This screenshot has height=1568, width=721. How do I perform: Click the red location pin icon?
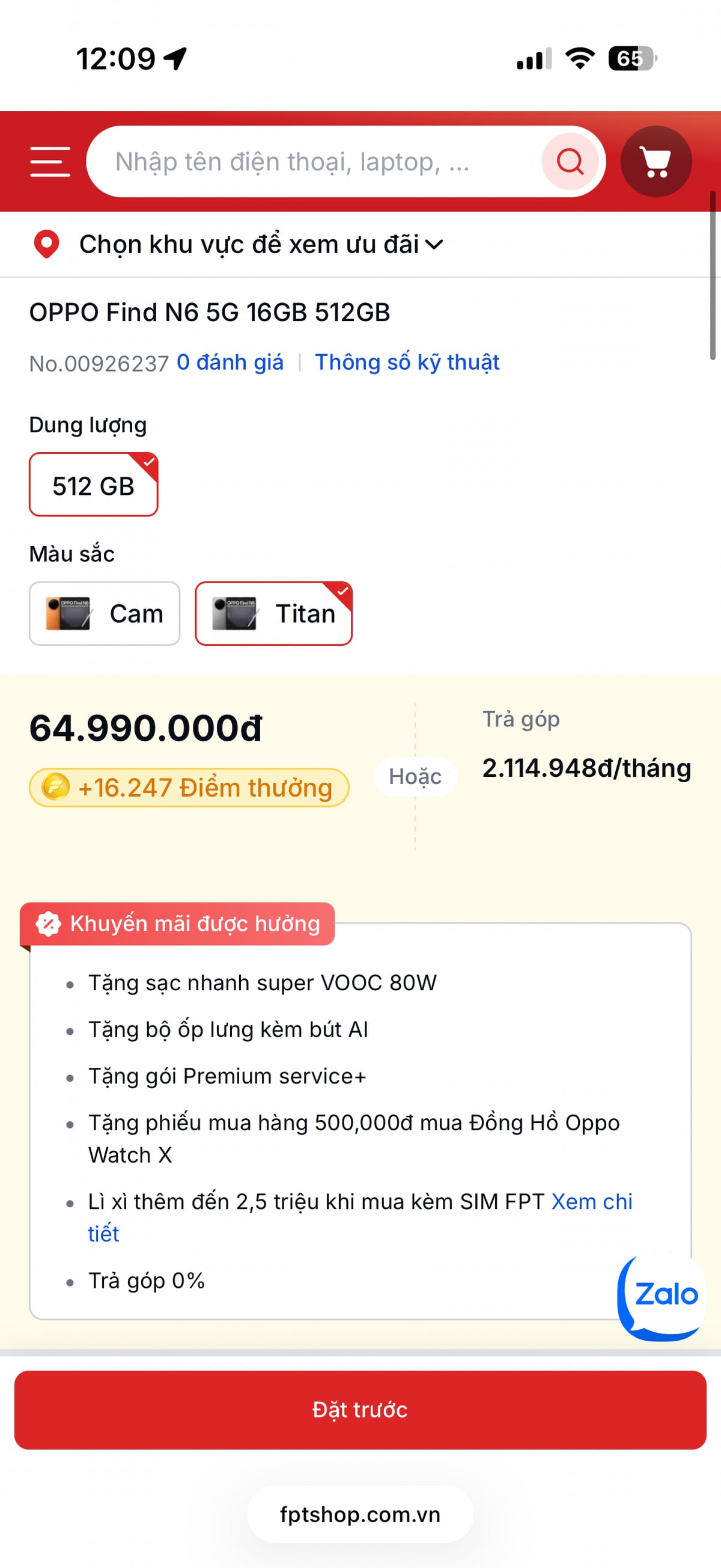[x=46, y=243]
